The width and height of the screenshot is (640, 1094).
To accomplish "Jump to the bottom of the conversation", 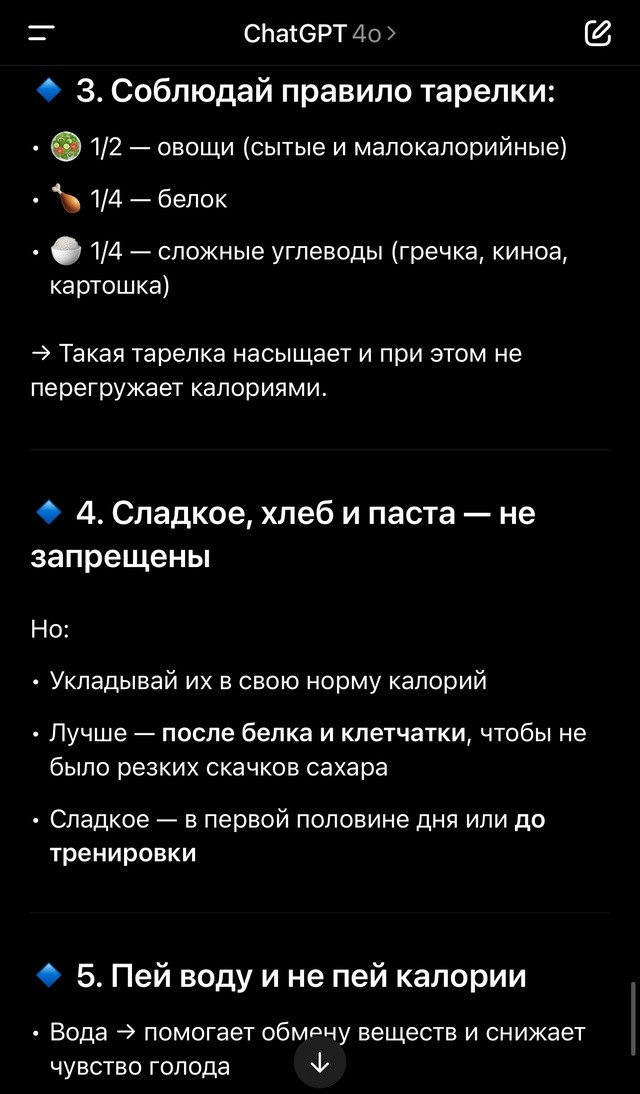I will (320, 1063).
